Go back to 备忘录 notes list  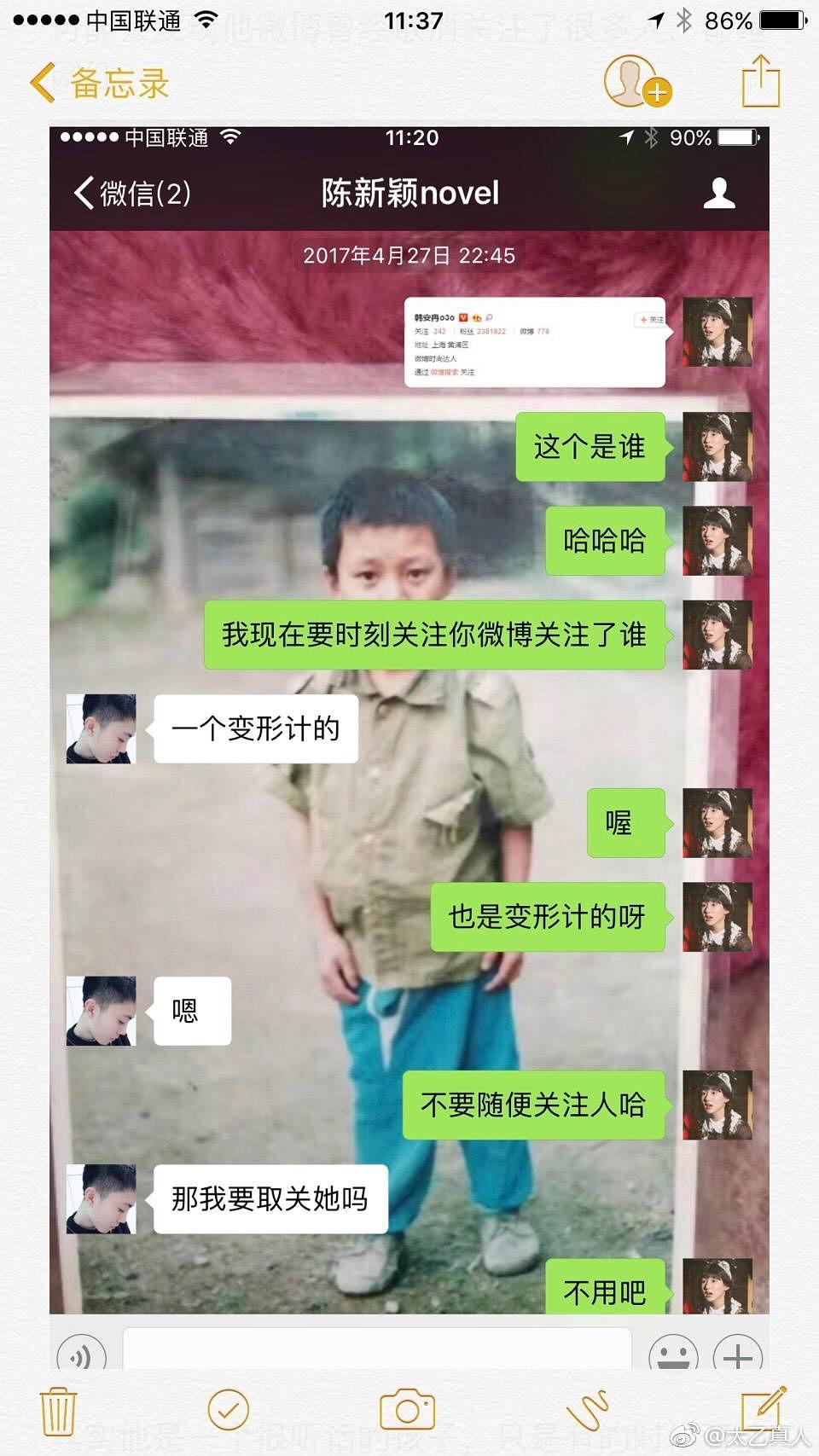tap(99, 83)
